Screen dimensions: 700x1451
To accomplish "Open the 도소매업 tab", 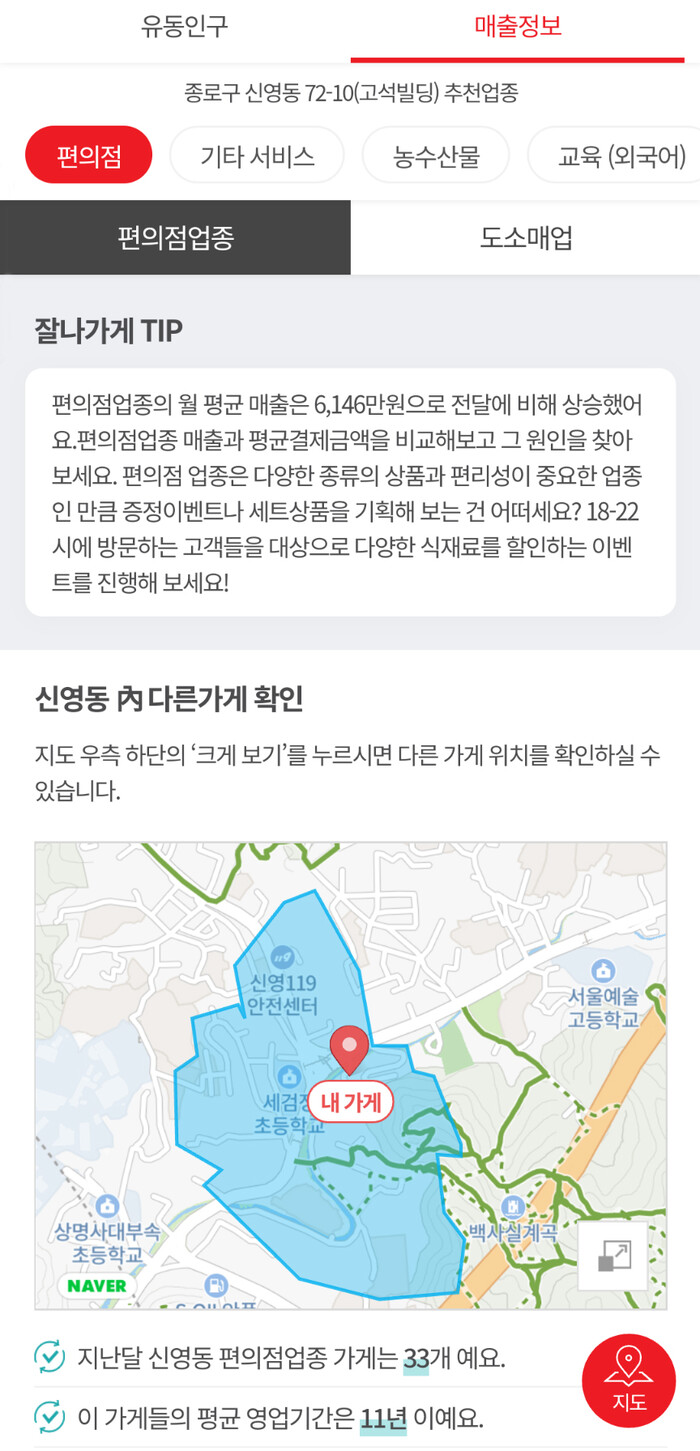I will [526, 237].
